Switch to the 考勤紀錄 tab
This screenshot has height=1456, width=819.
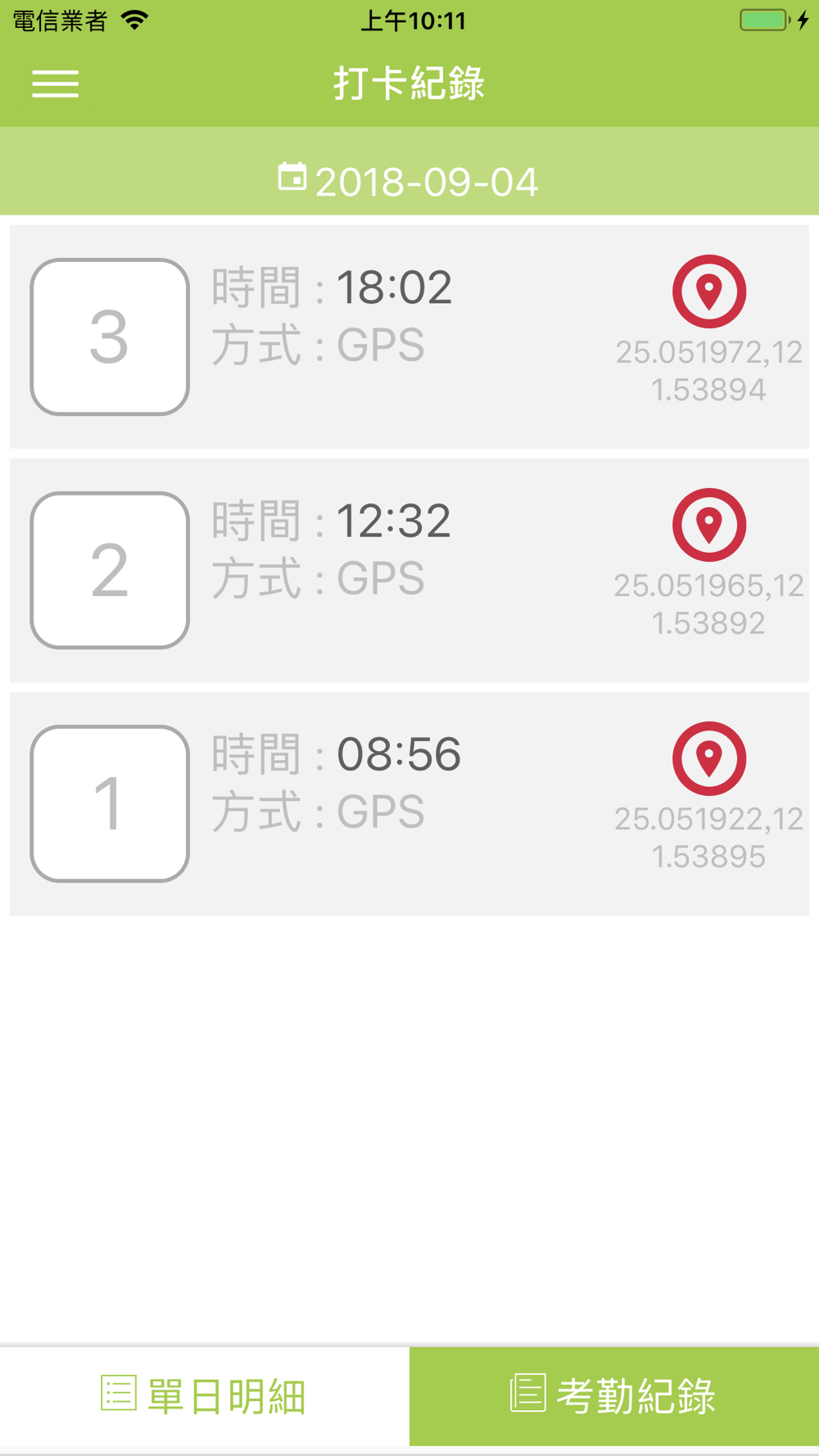(x=614, y=1395)
